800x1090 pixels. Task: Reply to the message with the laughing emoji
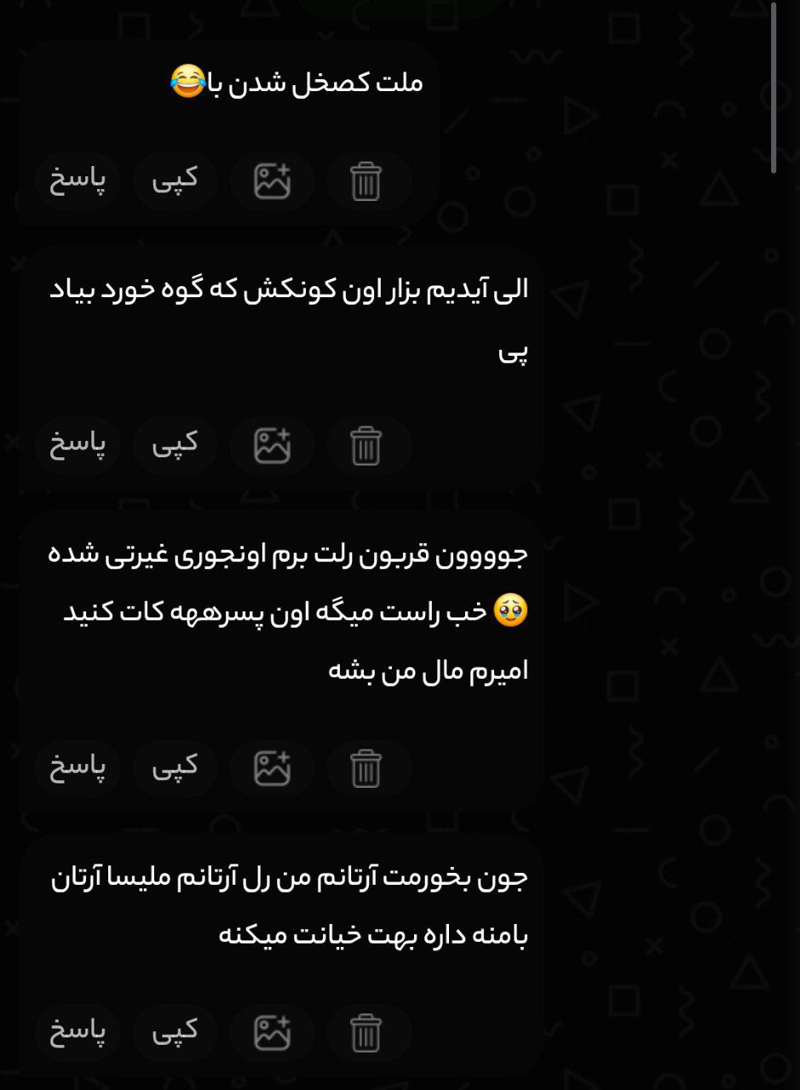click(x=78, y=181)
